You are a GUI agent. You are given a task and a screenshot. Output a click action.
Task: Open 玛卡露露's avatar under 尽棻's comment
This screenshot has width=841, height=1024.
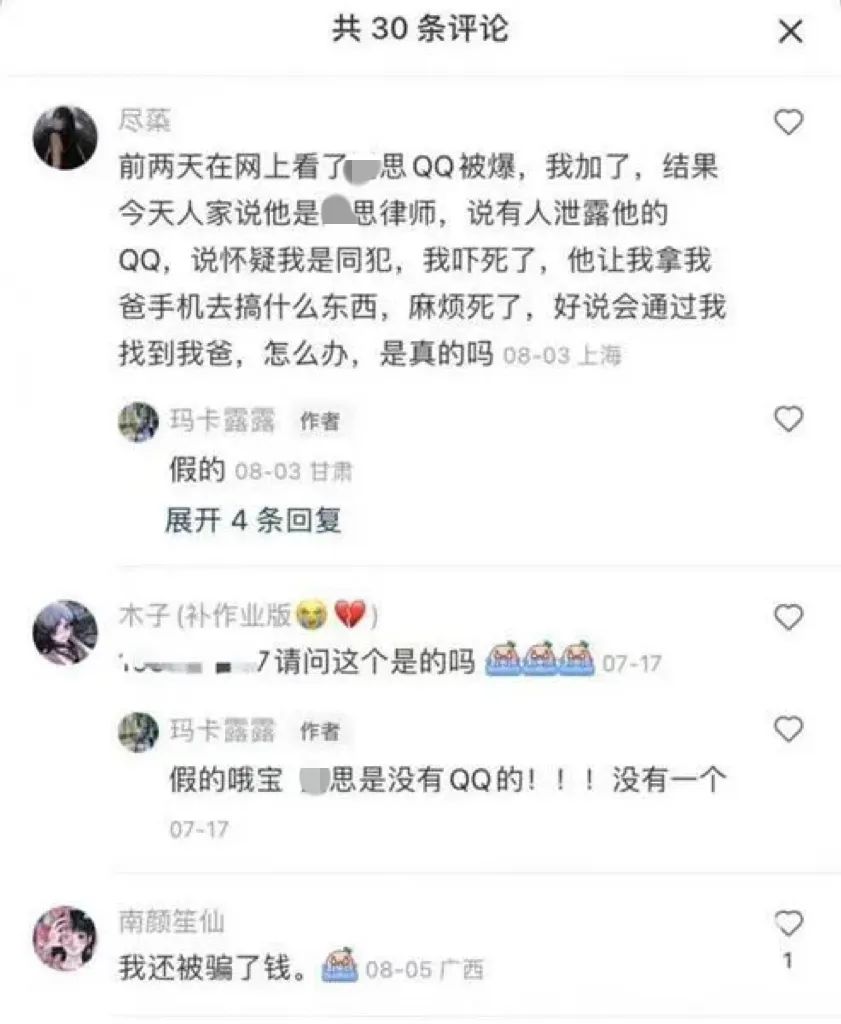(138, 422)
